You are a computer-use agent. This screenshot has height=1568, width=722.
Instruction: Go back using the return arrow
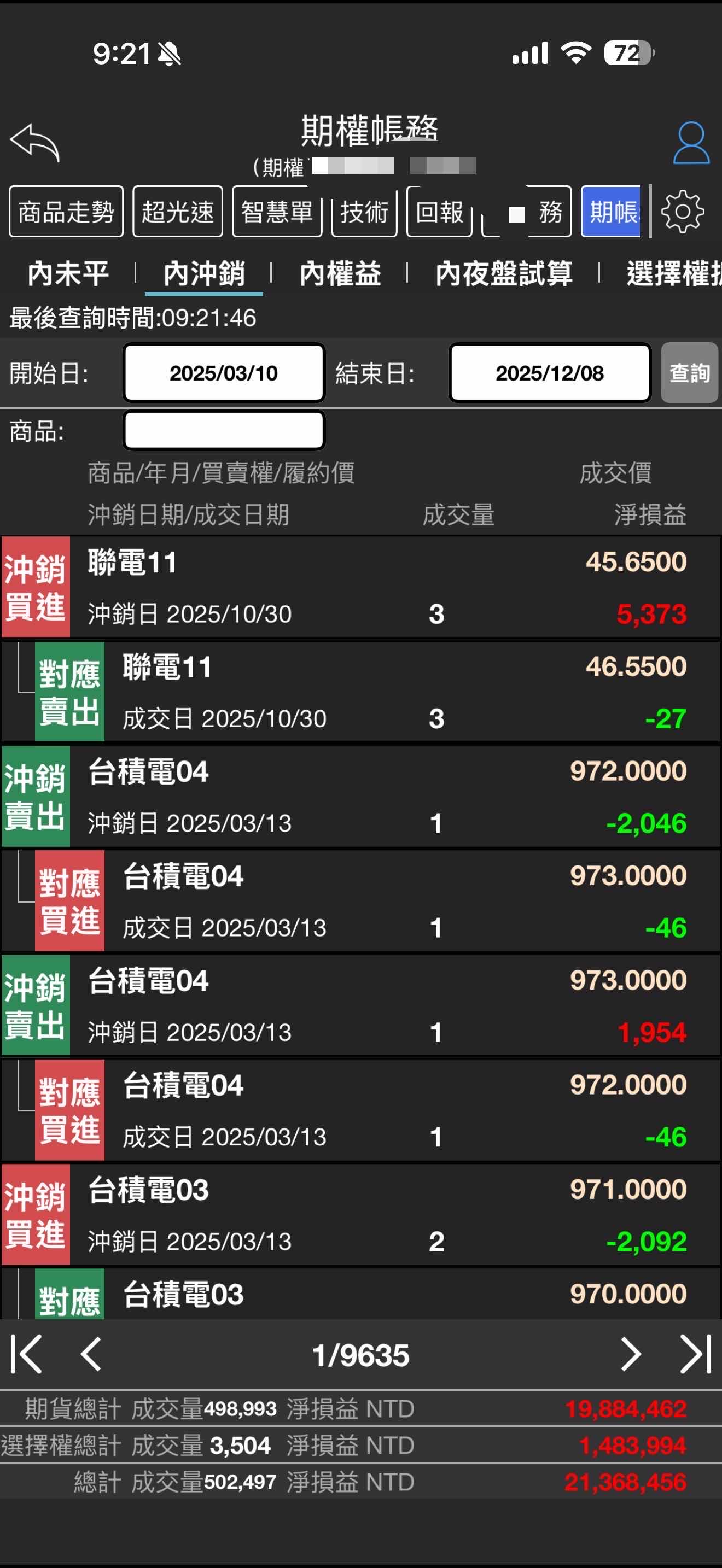(36, 143)
